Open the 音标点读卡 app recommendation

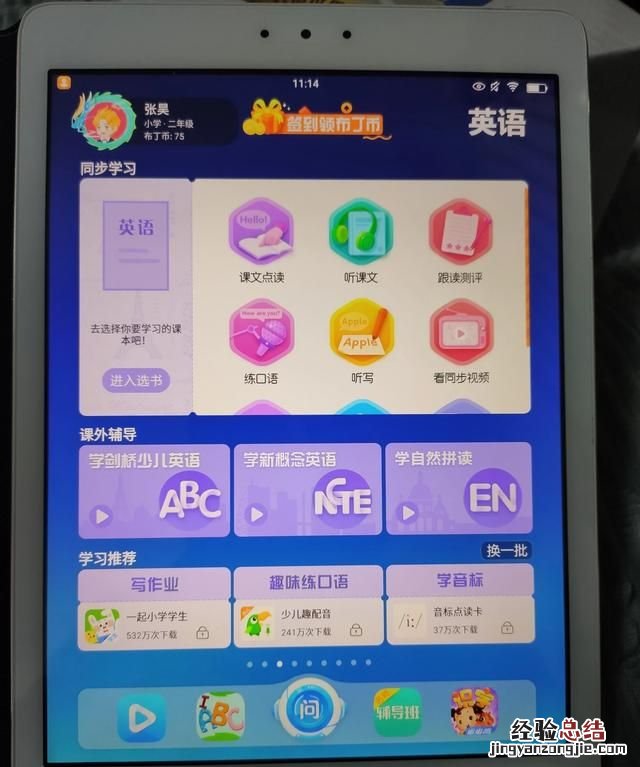click(x=460, y=624)
